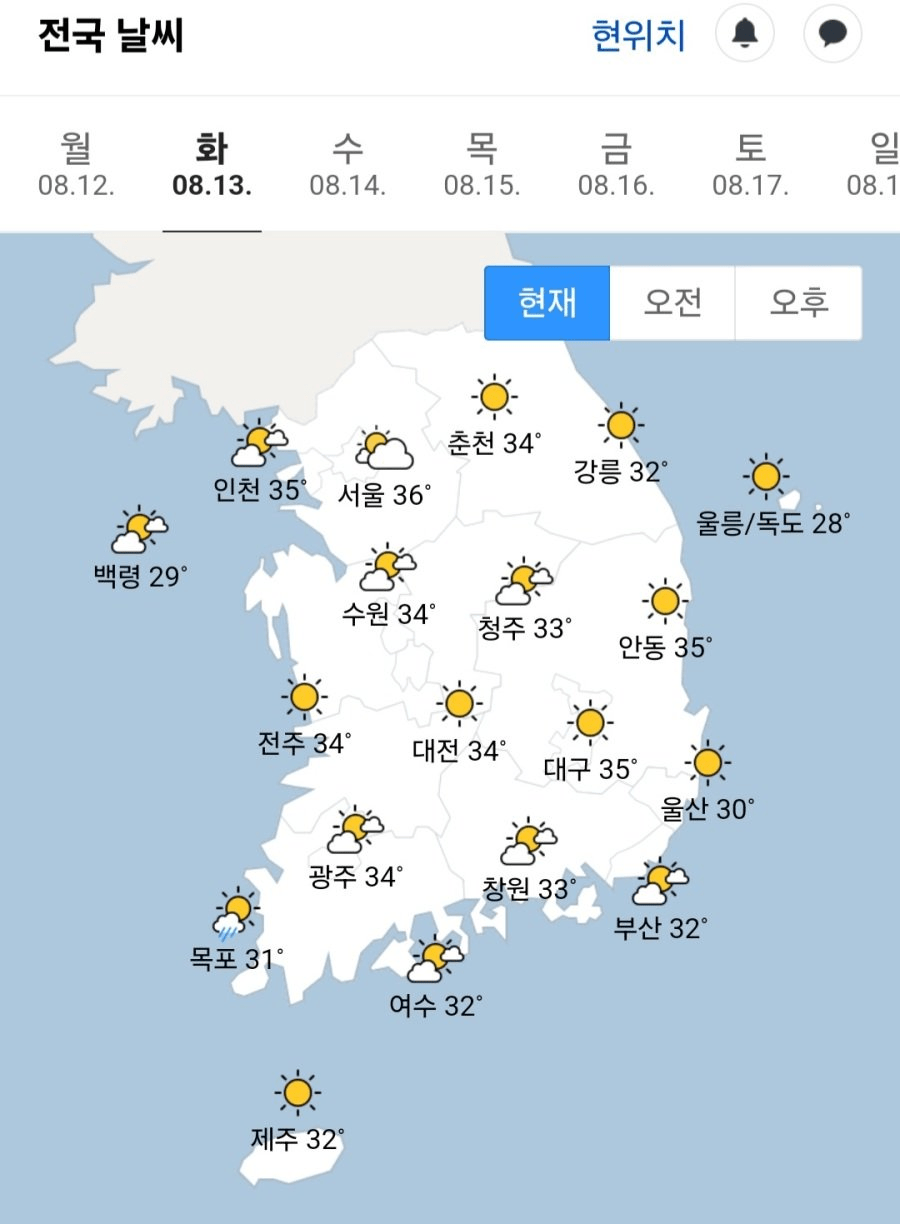Screen dimensions: 900x1224
Task: Open Incheon 인천 35° weather details
Action: click(260, 465)
